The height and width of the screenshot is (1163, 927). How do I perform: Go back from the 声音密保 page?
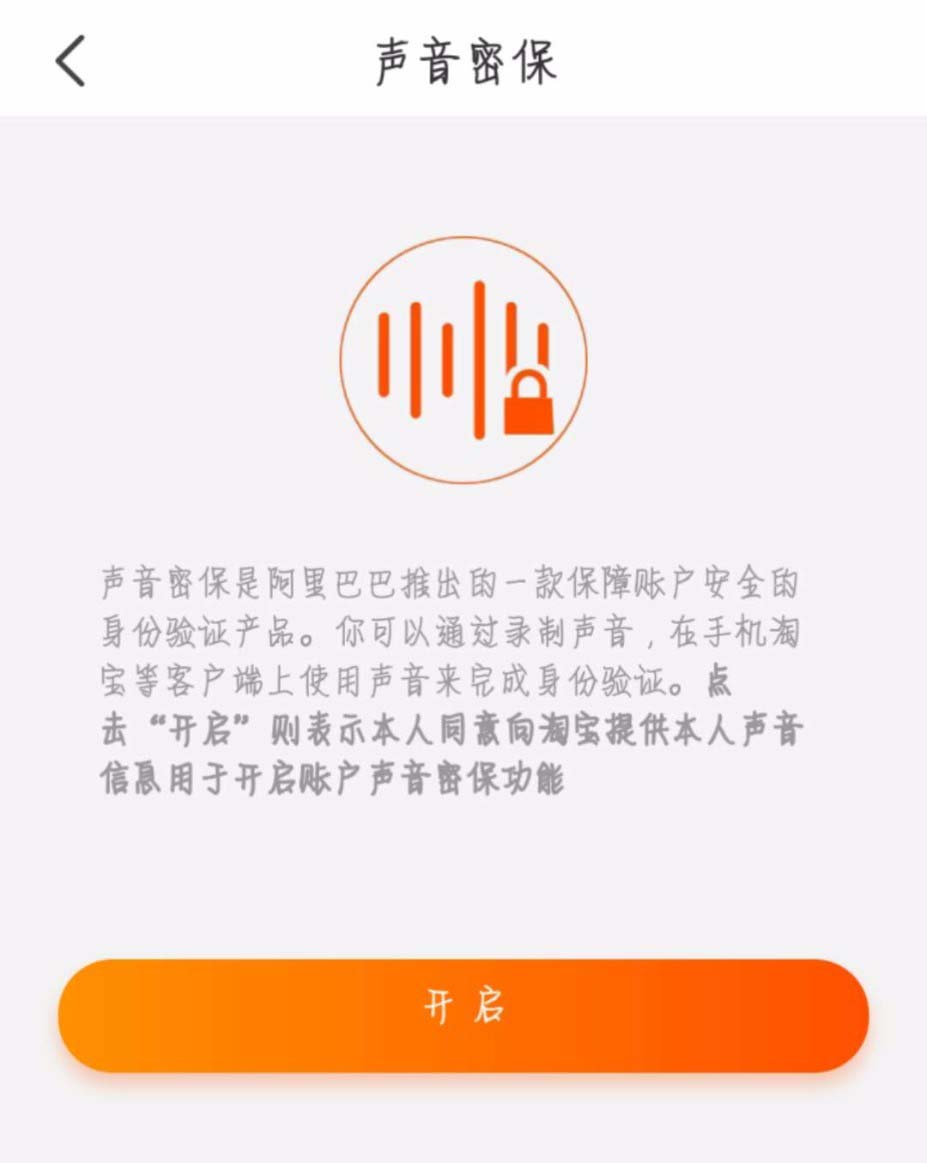pos(70,60)
